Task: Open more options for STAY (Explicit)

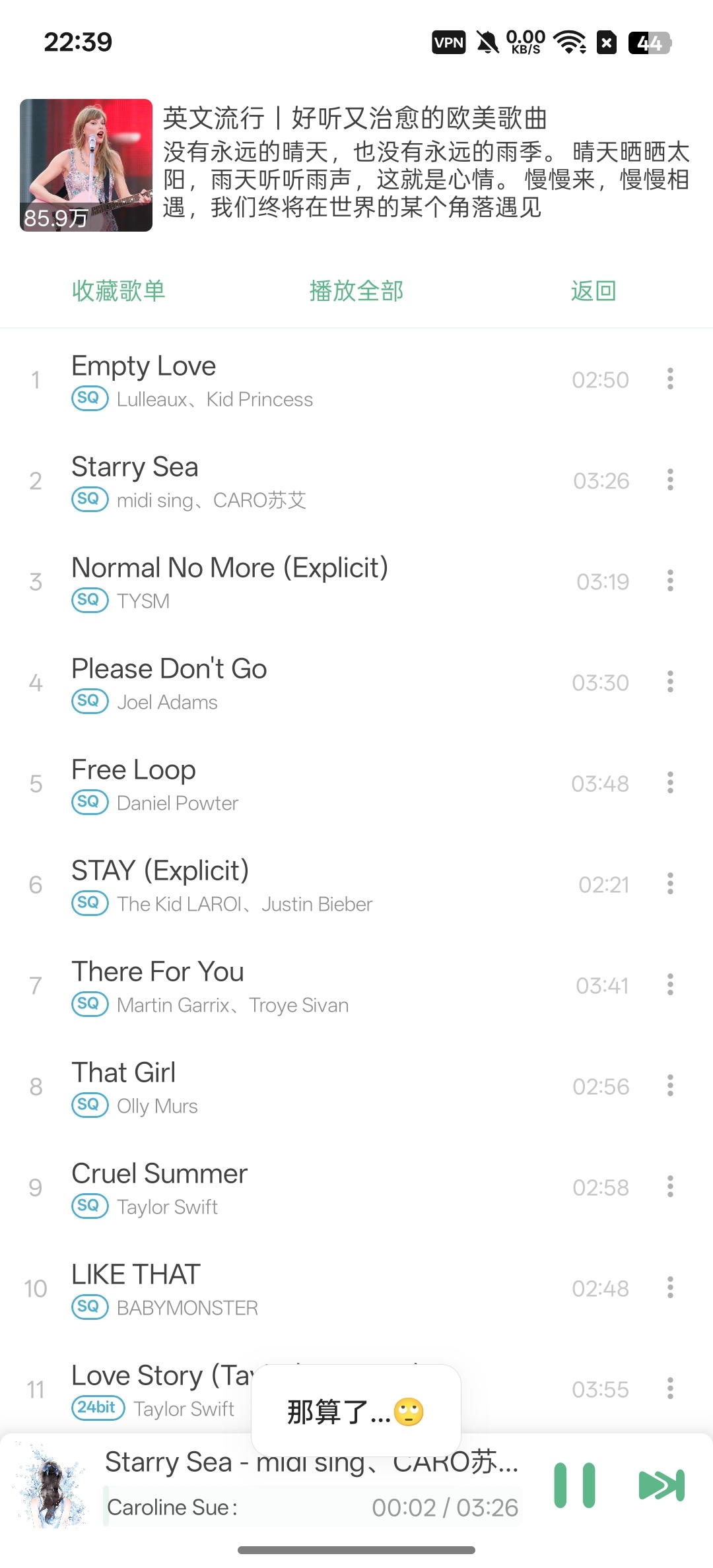Action: coord(670,884)
